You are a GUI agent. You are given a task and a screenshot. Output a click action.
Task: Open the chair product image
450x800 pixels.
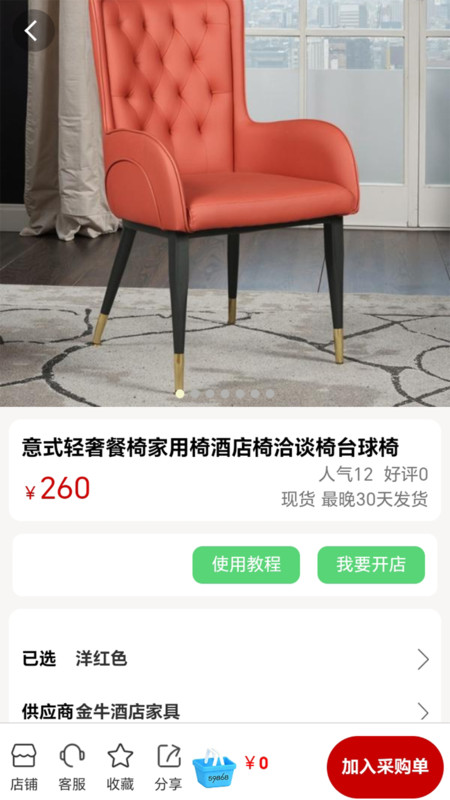pyautogui.click(x=225, y=203)
